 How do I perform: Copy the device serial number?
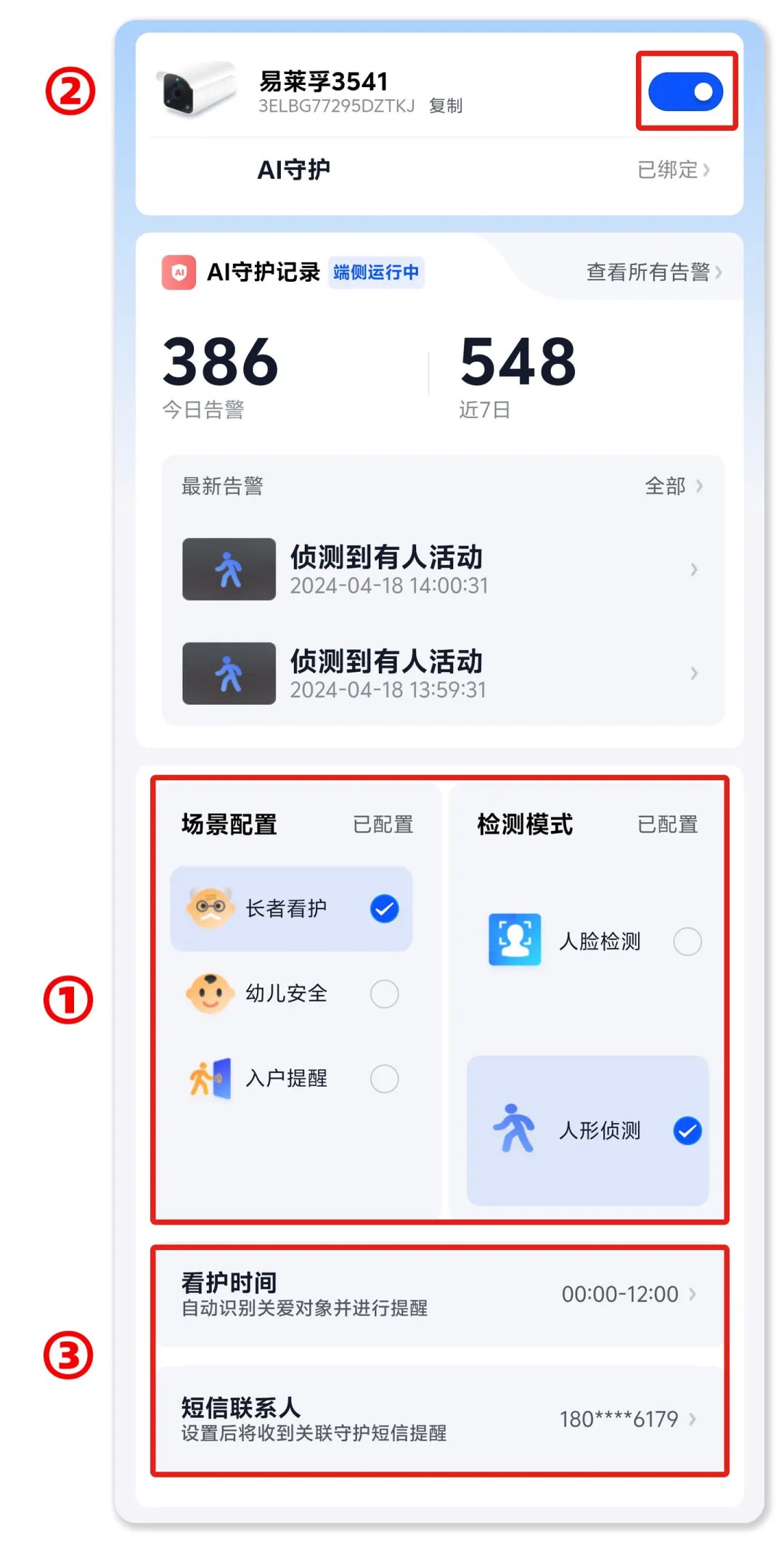(x=445, y=106)
